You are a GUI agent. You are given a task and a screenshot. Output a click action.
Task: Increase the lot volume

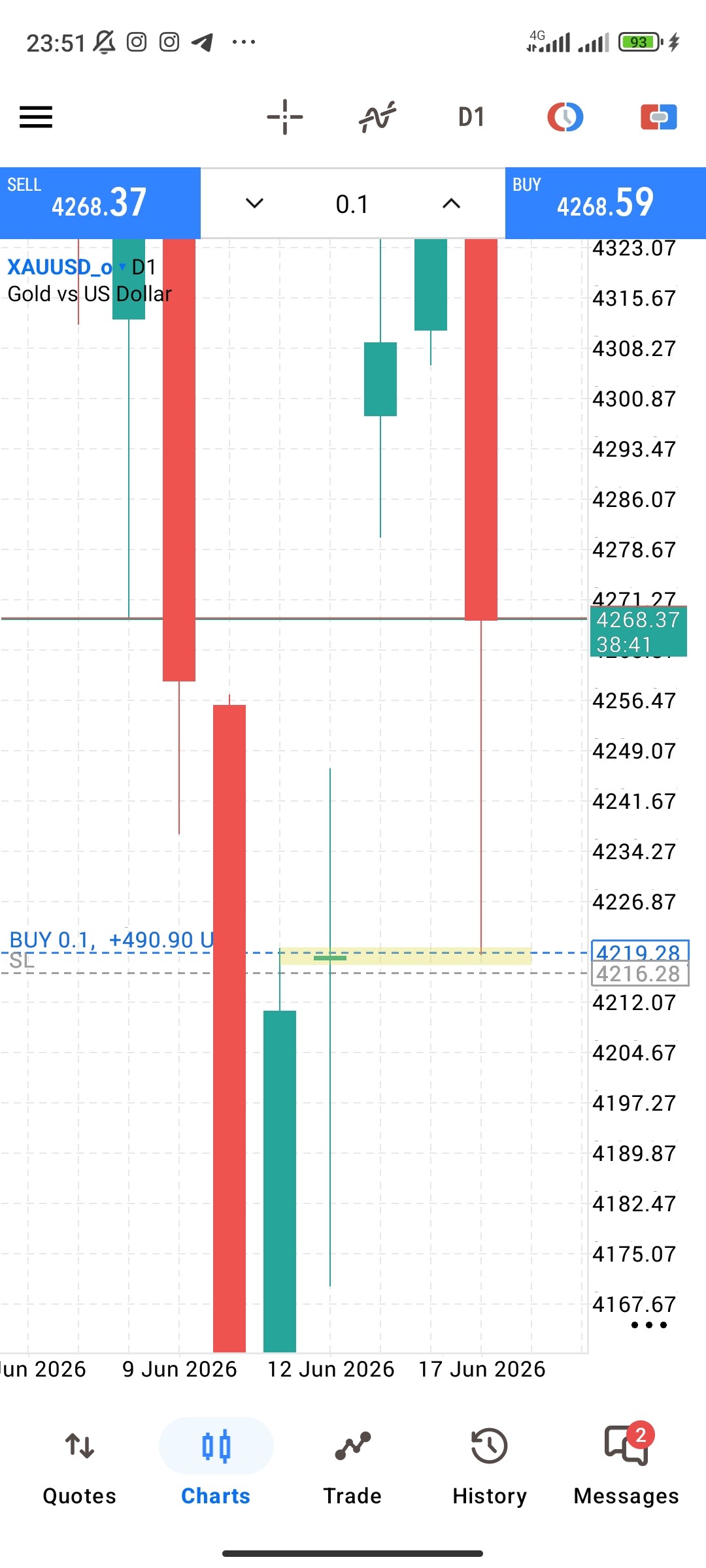click(x=451, y=203)
